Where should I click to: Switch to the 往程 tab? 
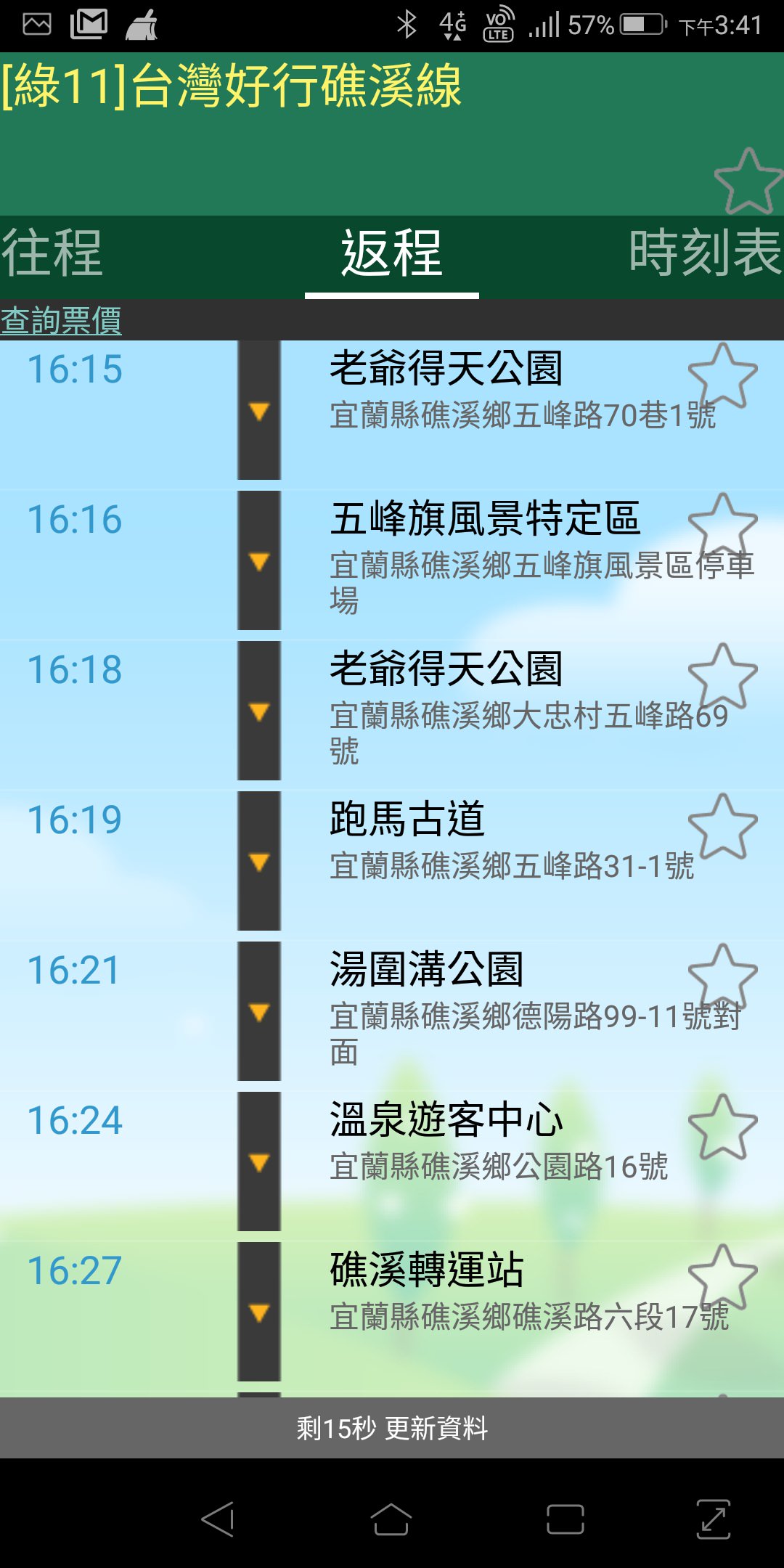[52, 254]
